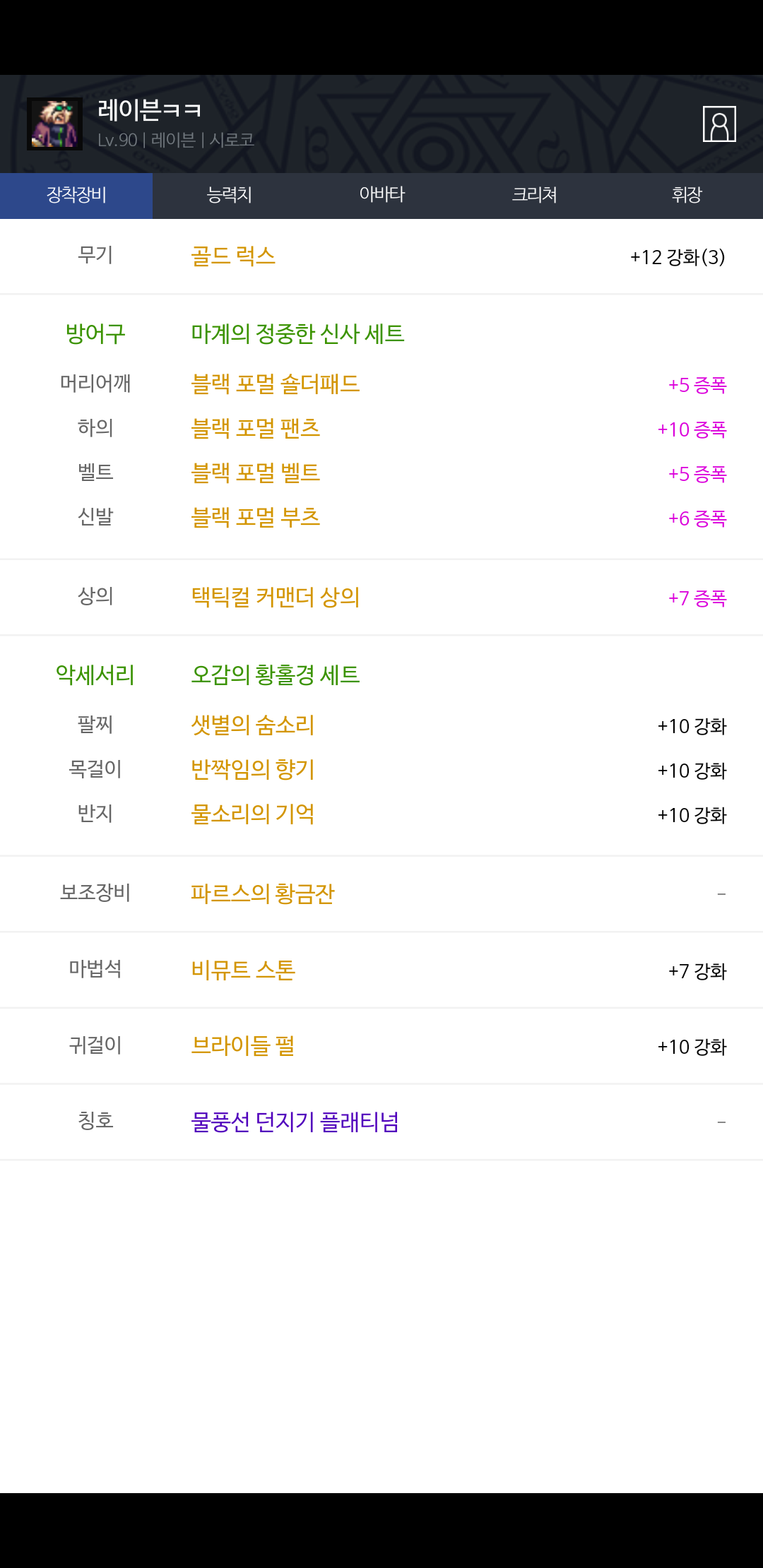This screenshot has height=1568, width=763.
Task: Open the 크리쳐 tab
Action: (534, 196)
